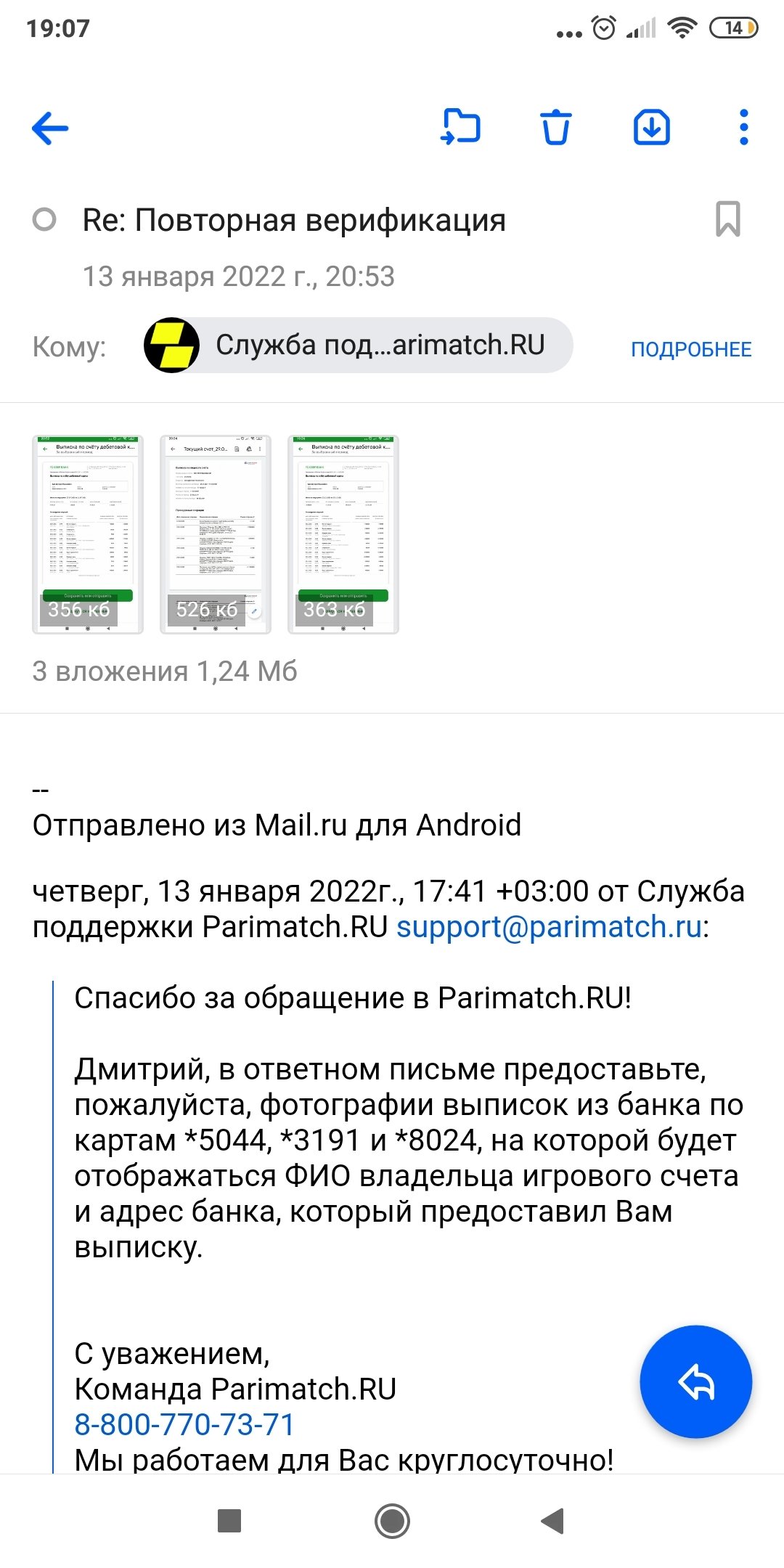Archive this email with the download-box icon

click(x=652, y=128)
